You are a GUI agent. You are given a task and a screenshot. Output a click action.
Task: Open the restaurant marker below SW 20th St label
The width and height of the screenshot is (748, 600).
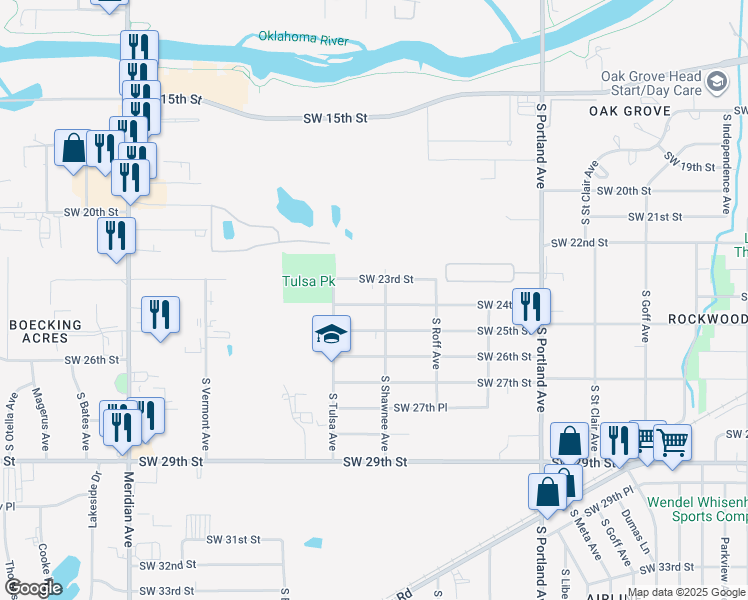pos(116,237)
